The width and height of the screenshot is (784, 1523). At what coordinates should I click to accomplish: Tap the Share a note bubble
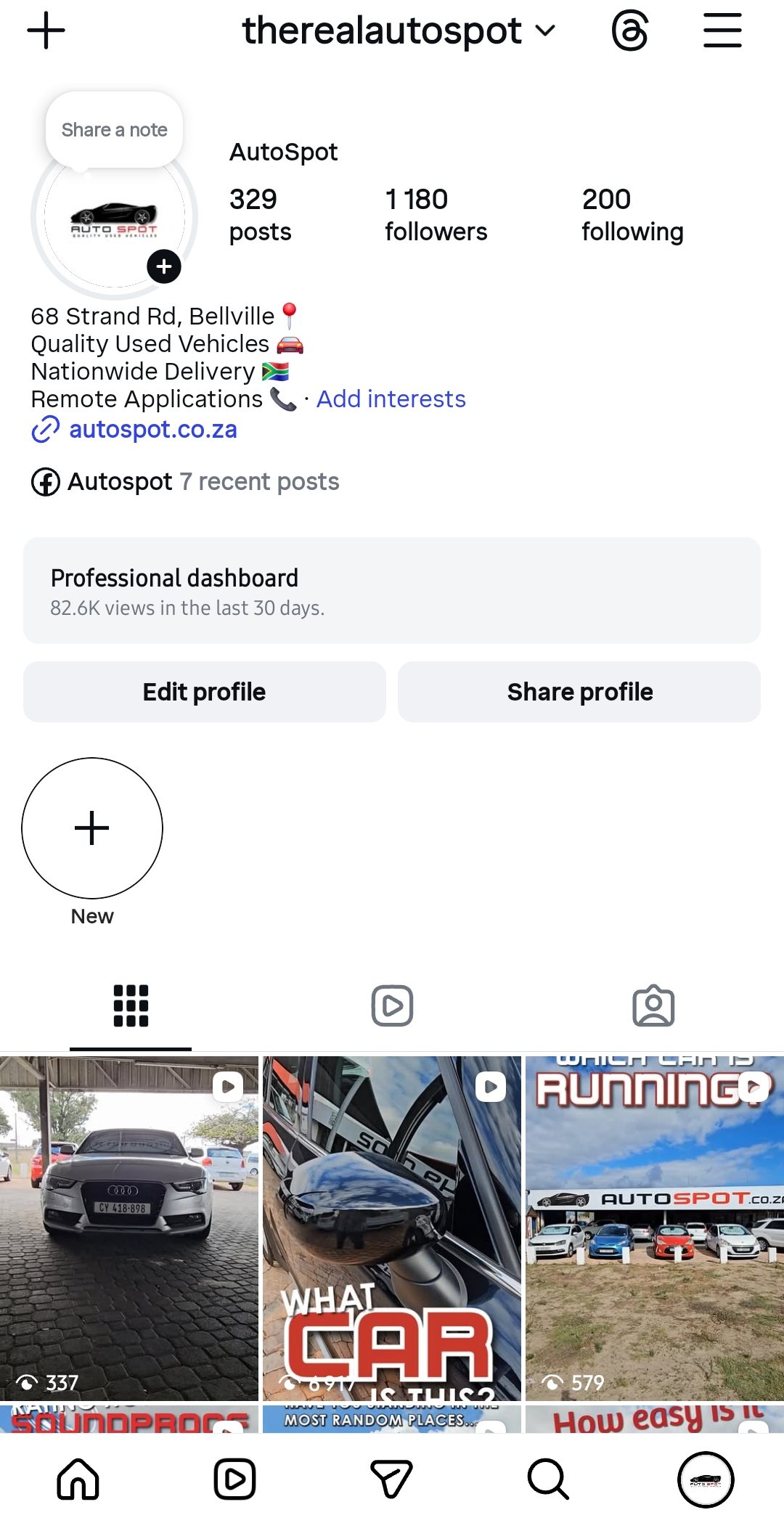pyautogui.click(x=114, y=130)
